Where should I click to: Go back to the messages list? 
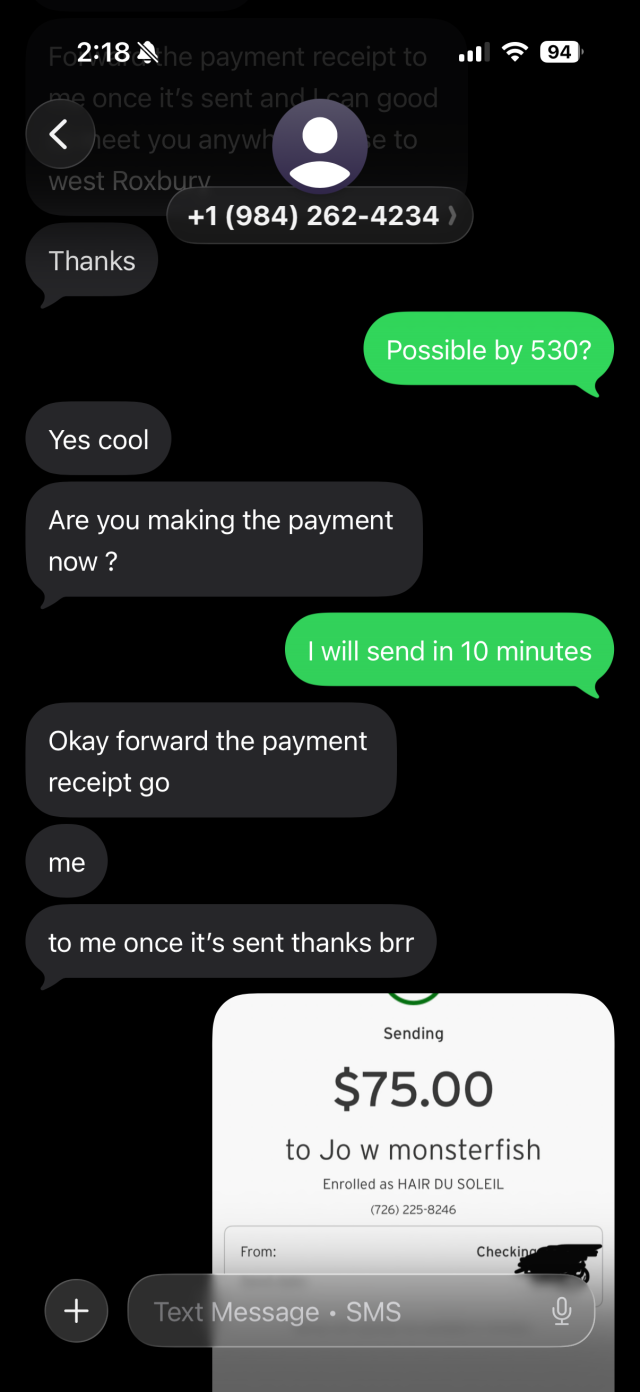pyautogui.click(x=59, y=134)
